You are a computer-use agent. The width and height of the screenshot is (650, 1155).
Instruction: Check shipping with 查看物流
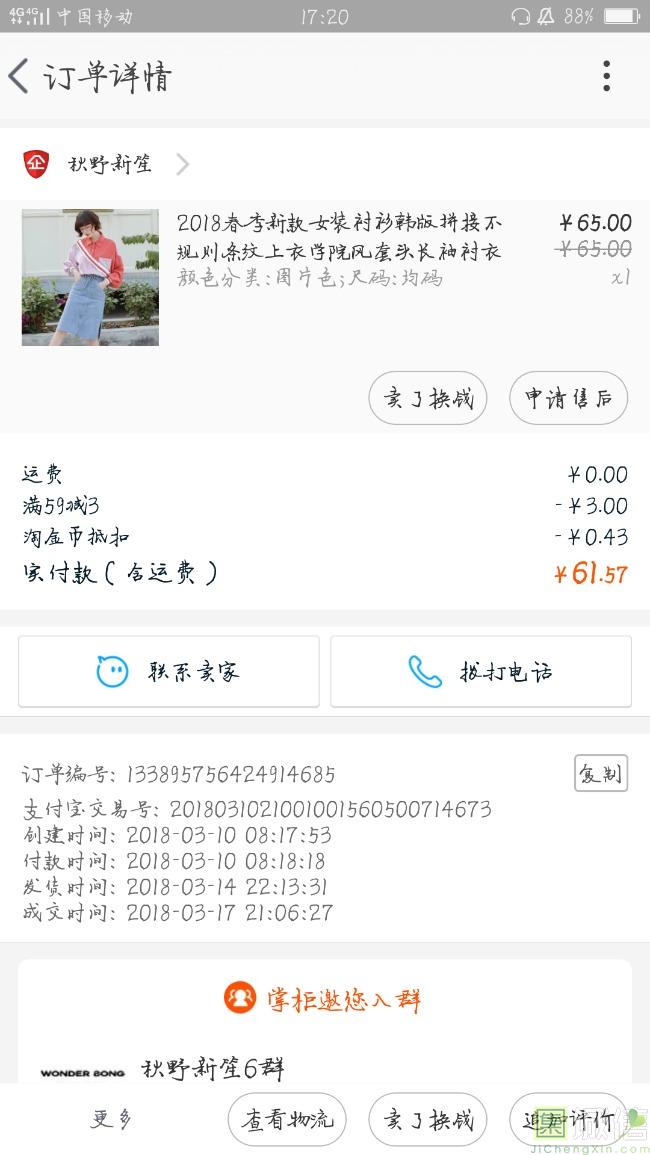pos(287,1120)
